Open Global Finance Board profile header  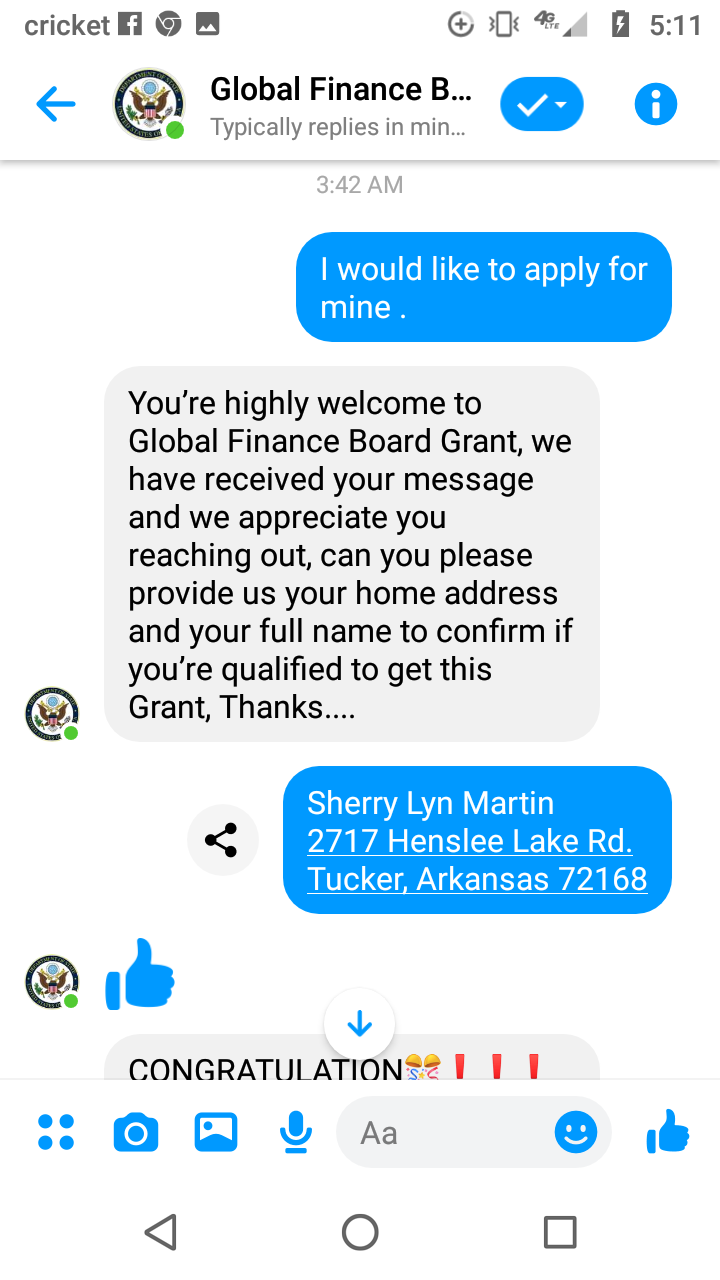(x=340, y=104)
